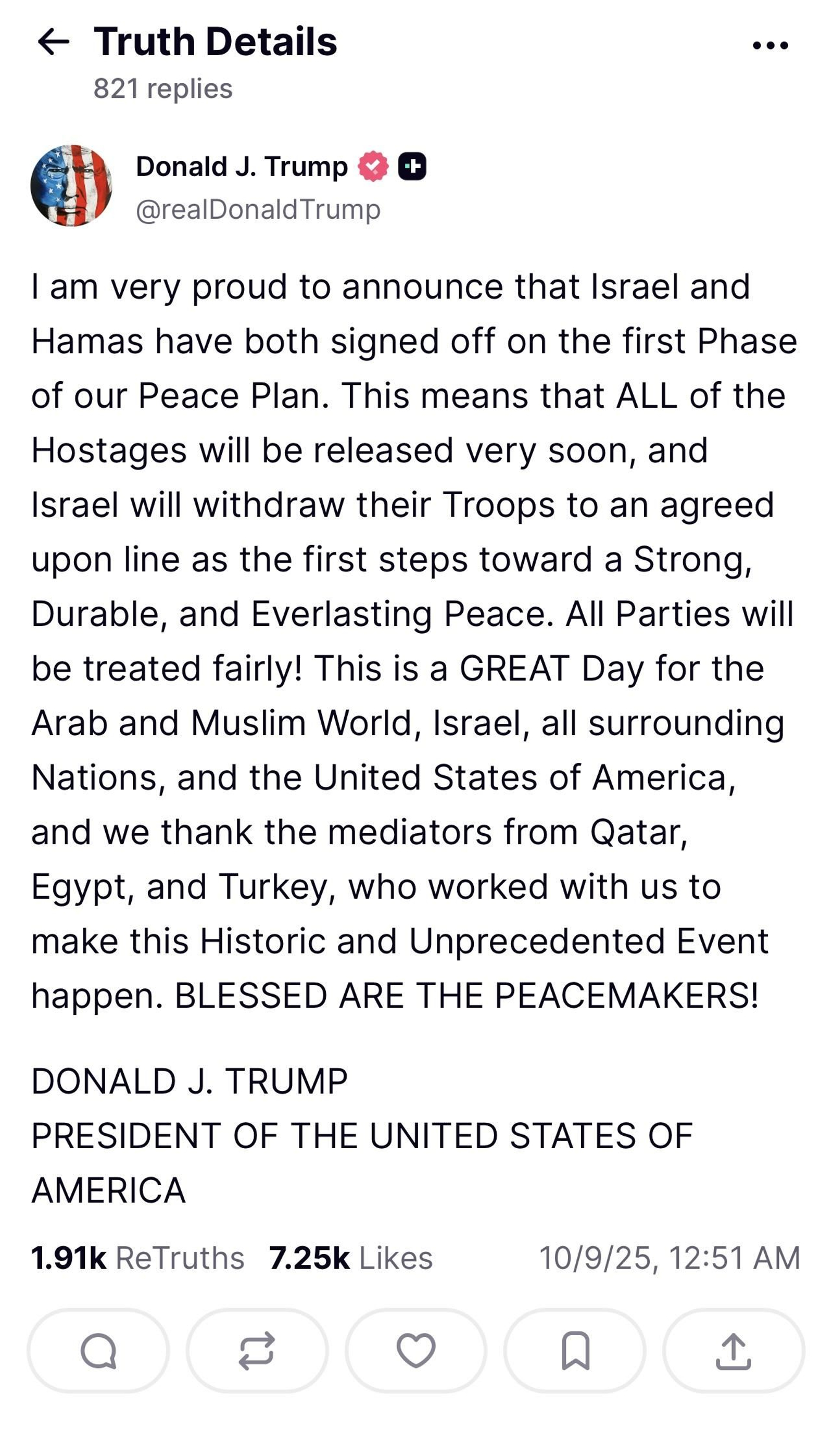Go back from Truth Details
The image size is (833, 1456).
53,42
